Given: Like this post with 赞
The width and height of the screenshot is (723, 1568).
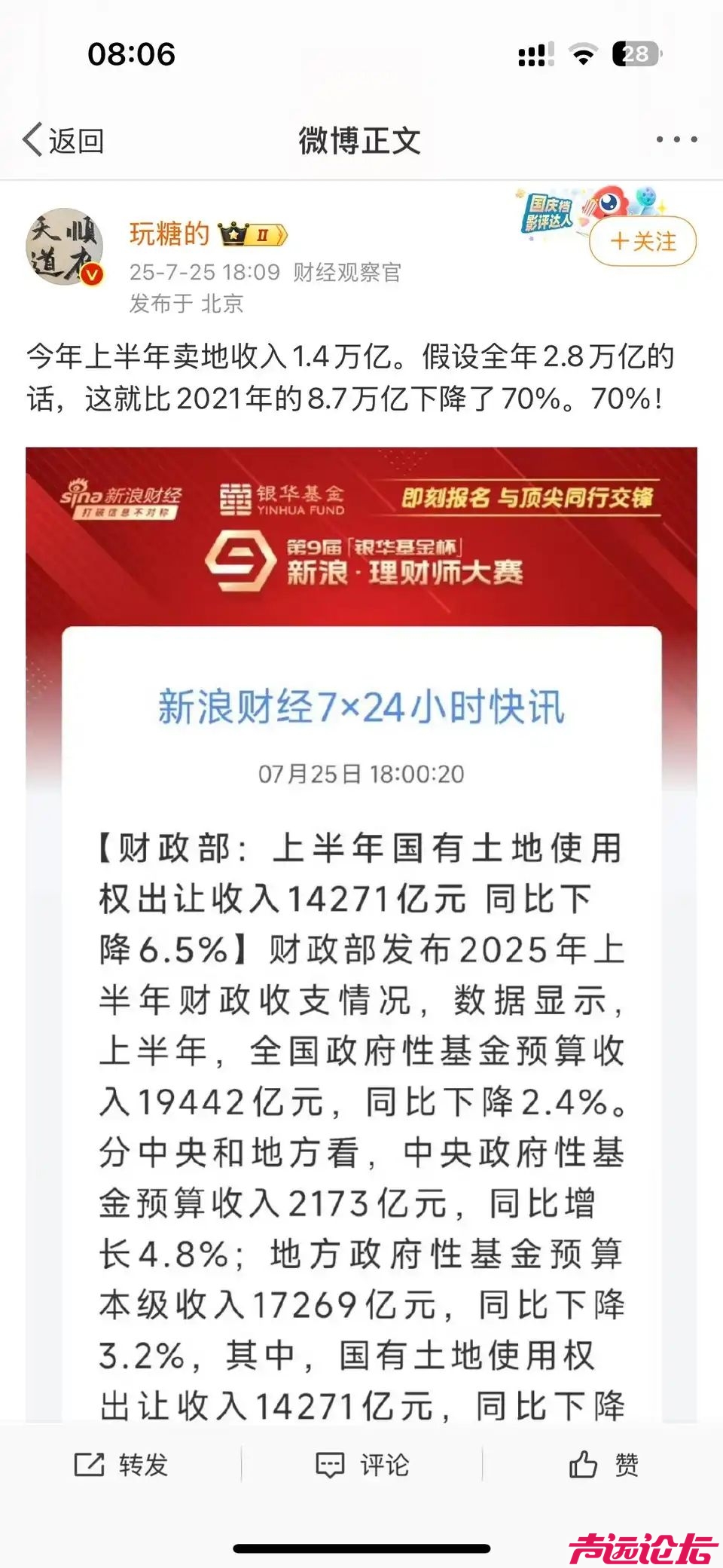Looking at the screenshot, I should (602, 1465).
